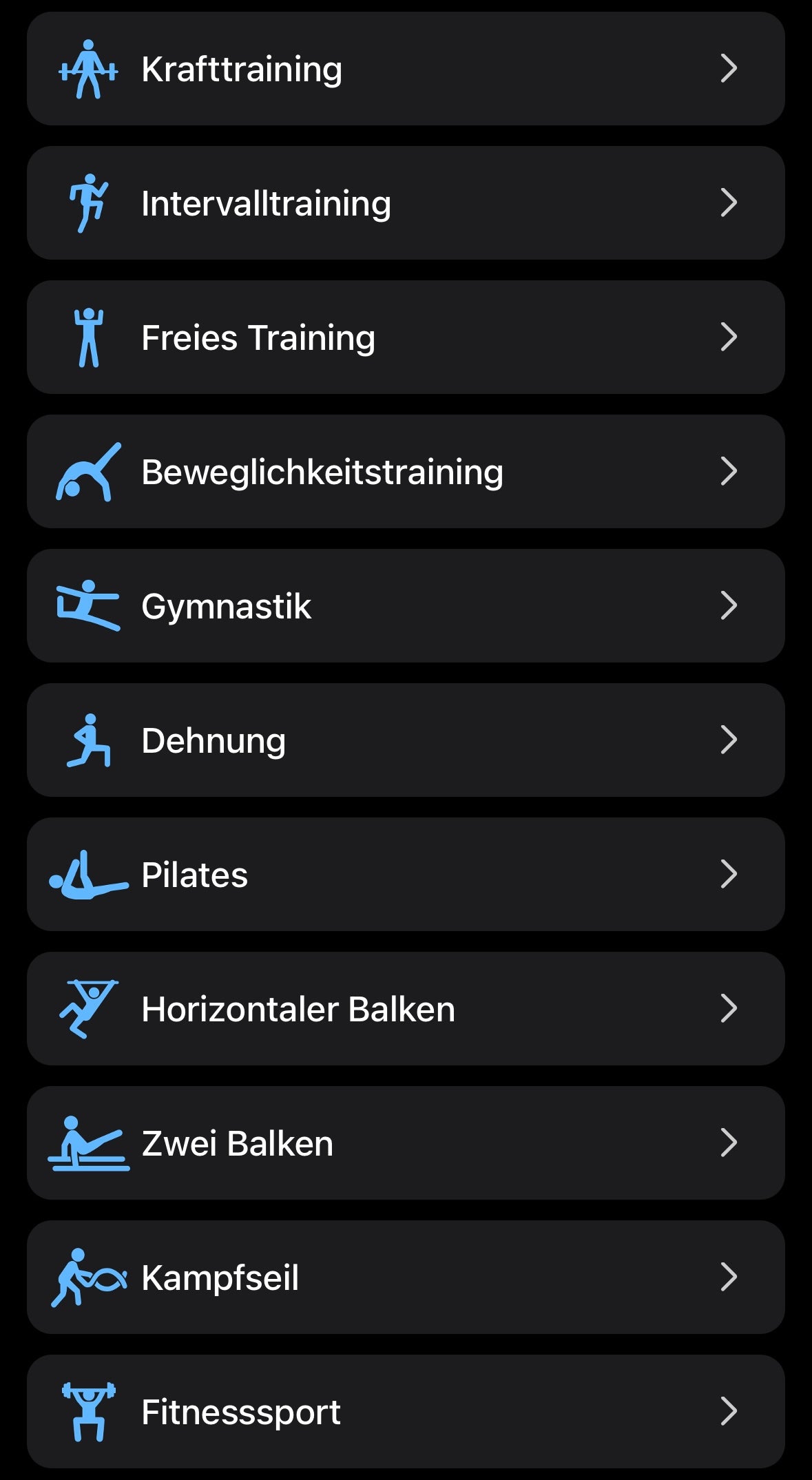Select Intervalltraining from the list

[x=406, y=203]
